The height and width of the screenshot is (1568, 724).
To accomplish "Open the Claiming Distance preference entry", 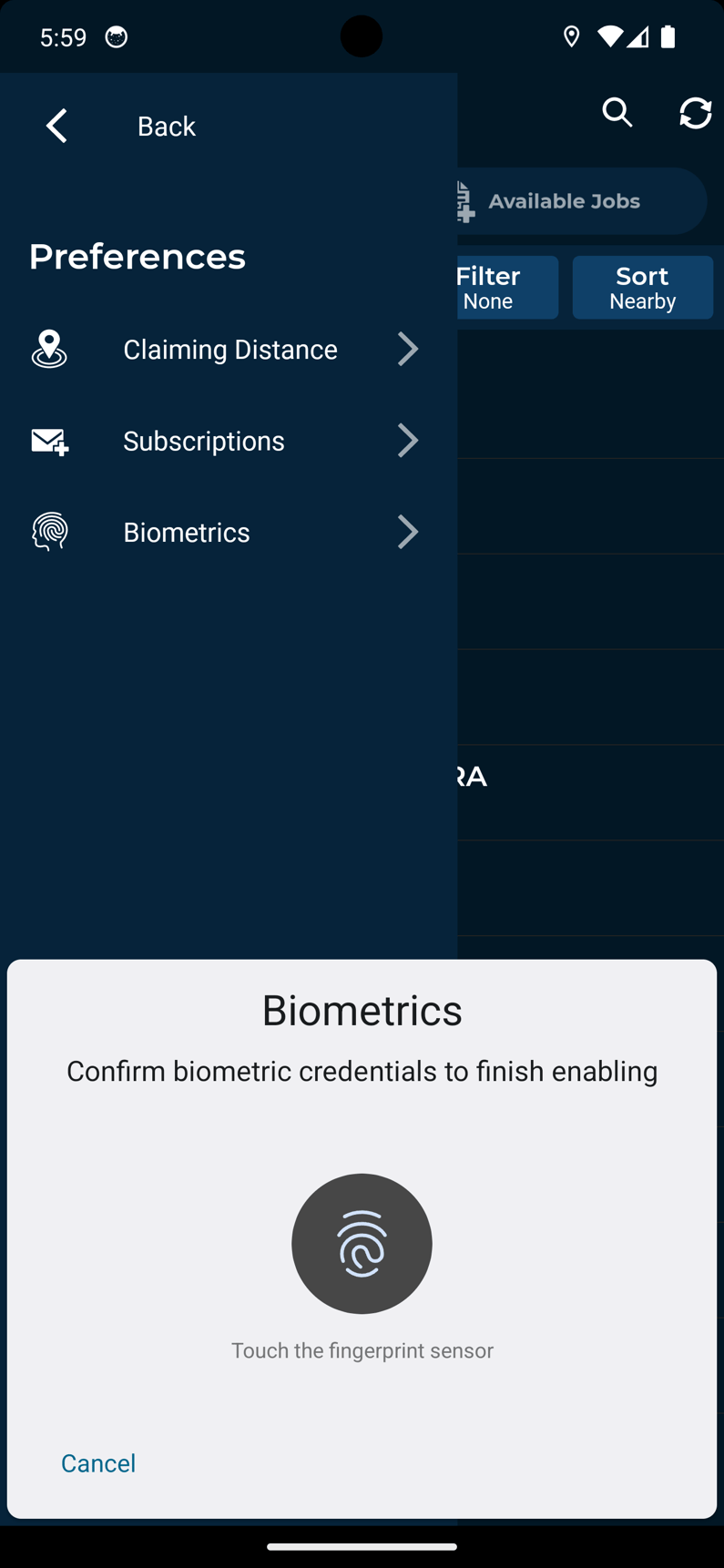I will click(229, 349).
